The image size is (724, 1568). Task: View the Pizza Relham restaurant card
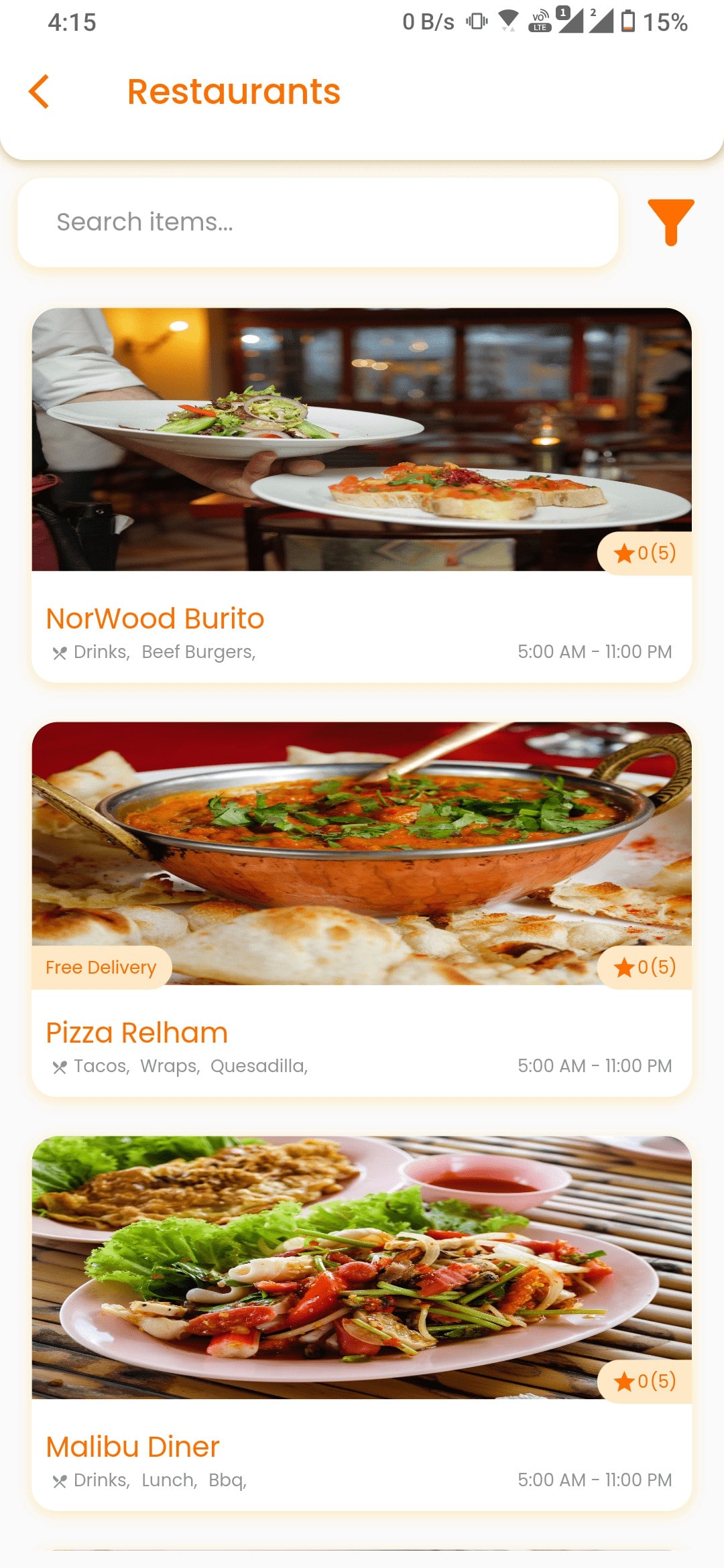[x=361, y=909]
